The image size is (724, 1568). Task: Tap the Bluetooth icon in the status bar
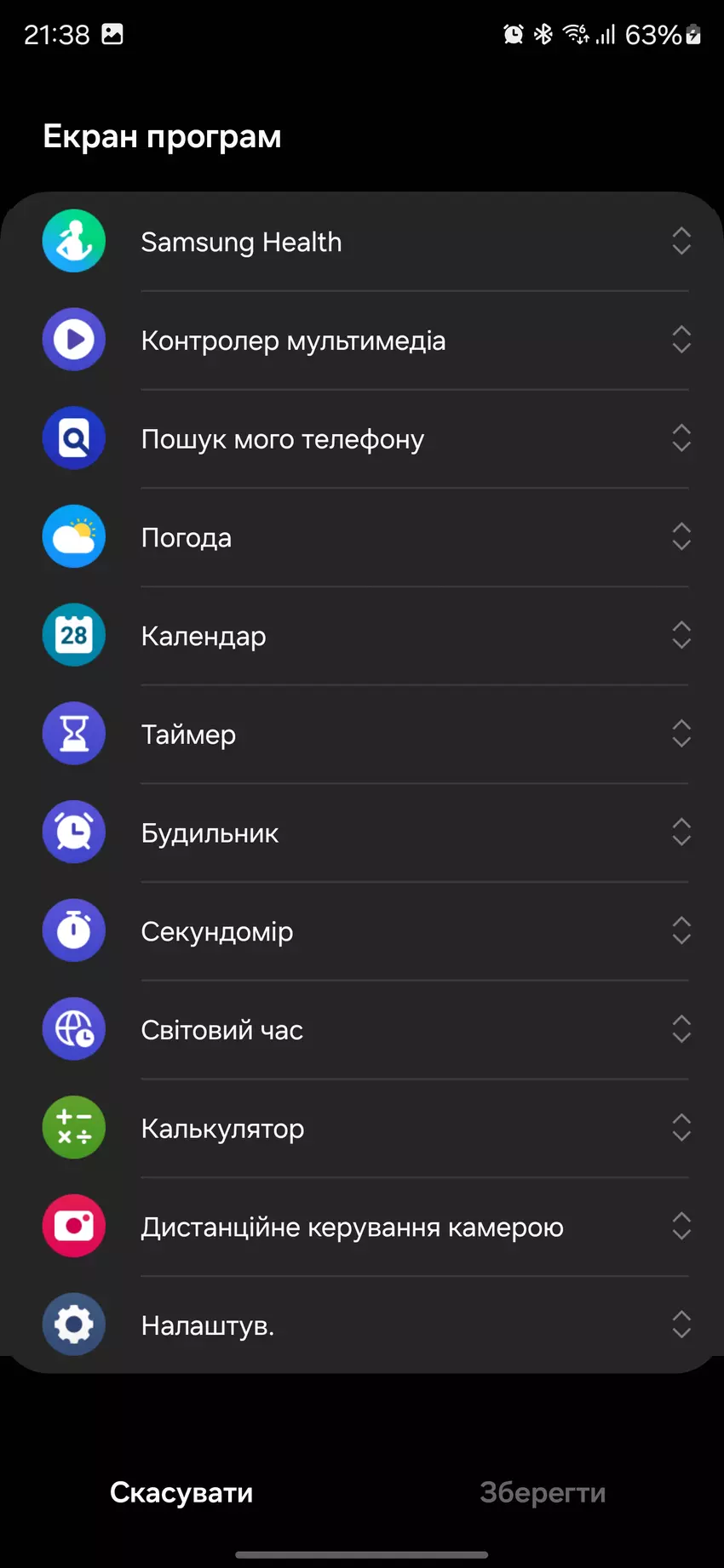coord(543,34)
